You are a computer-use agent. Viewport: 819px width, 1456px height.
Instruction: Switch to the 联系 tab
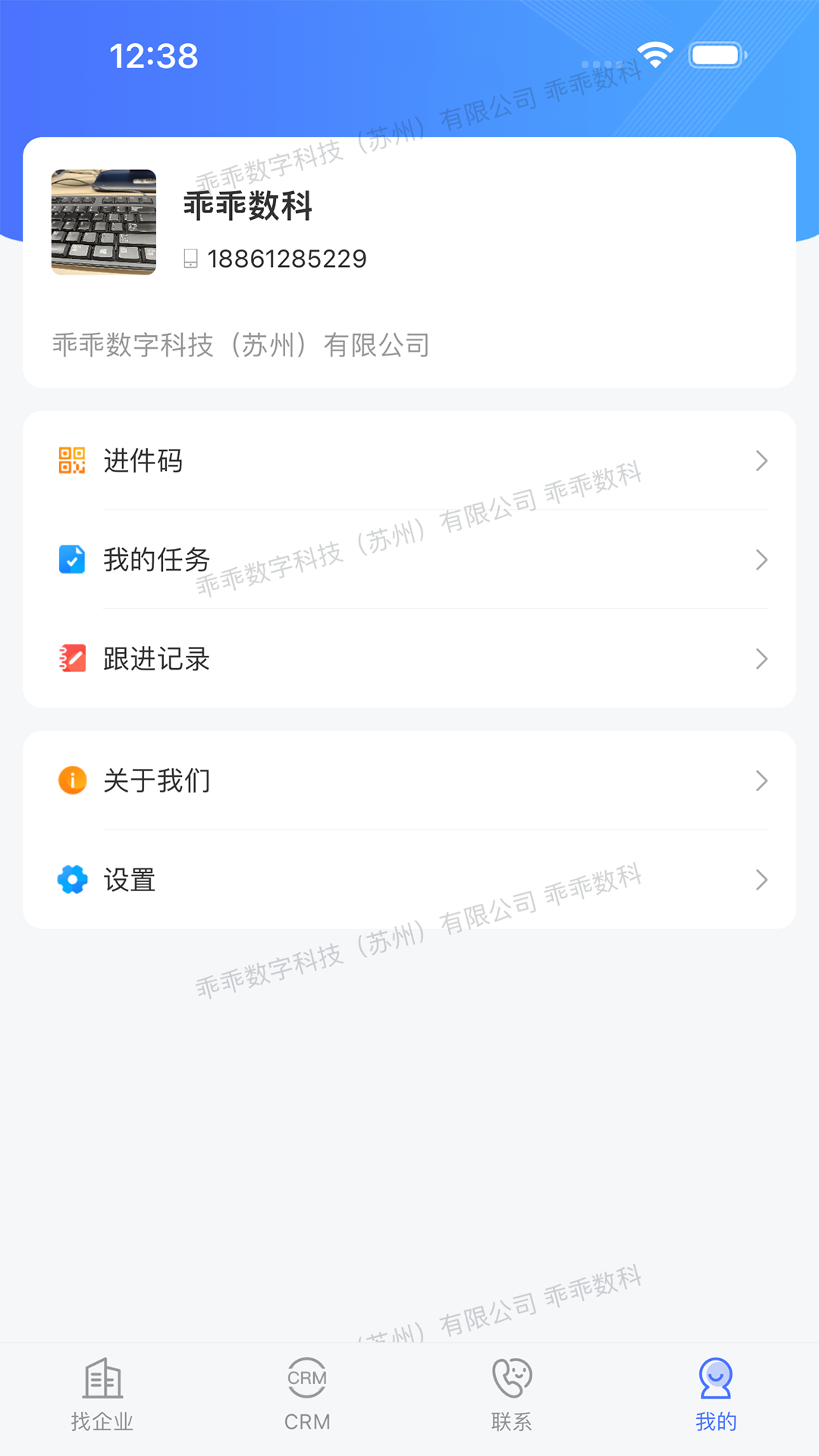(x=512, y=1395)
